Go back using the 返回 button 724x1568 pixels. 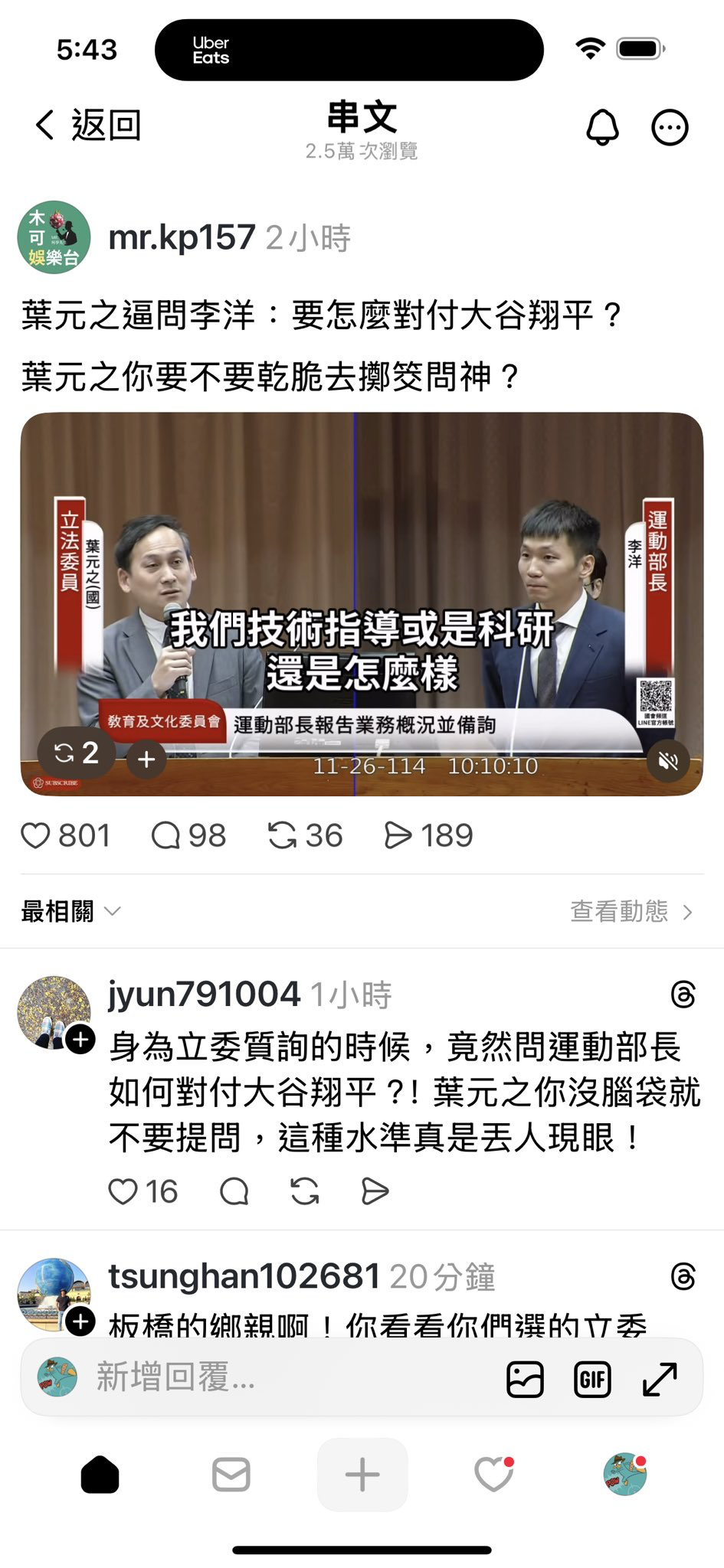(x=87, y=125)
